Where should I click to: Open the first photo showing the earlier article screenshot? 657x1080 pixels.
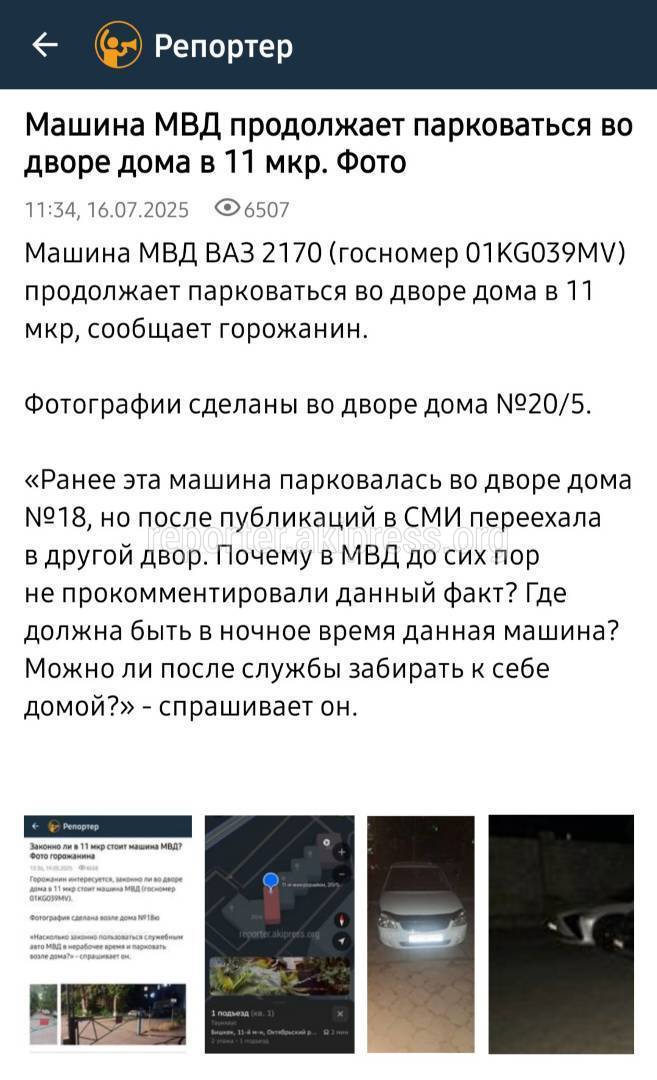click(109, 933)
